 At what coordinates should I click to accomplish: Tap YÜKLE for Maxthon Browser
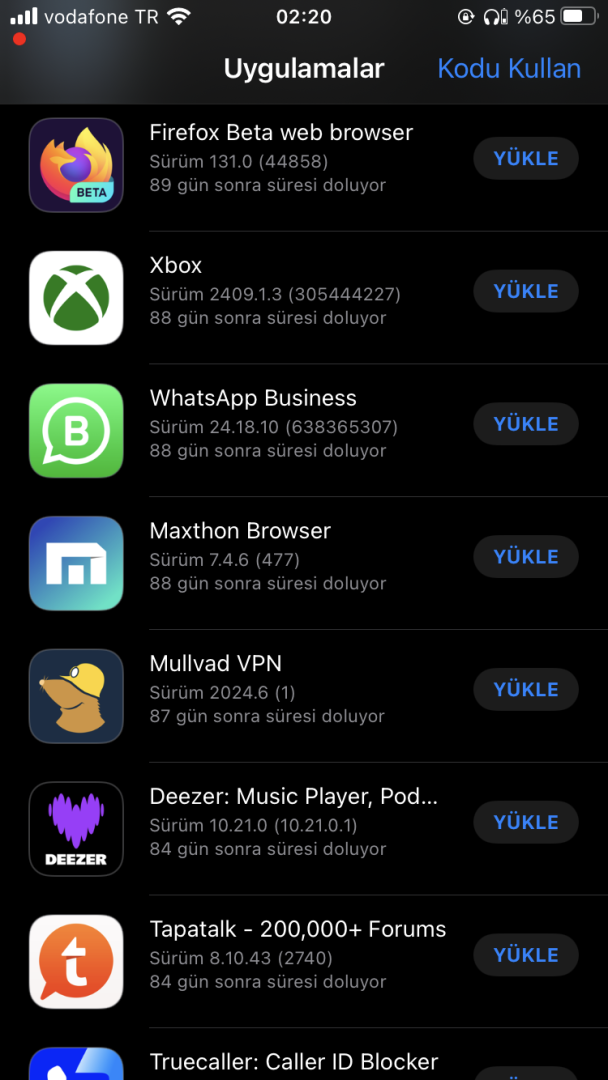click(526, 557)
